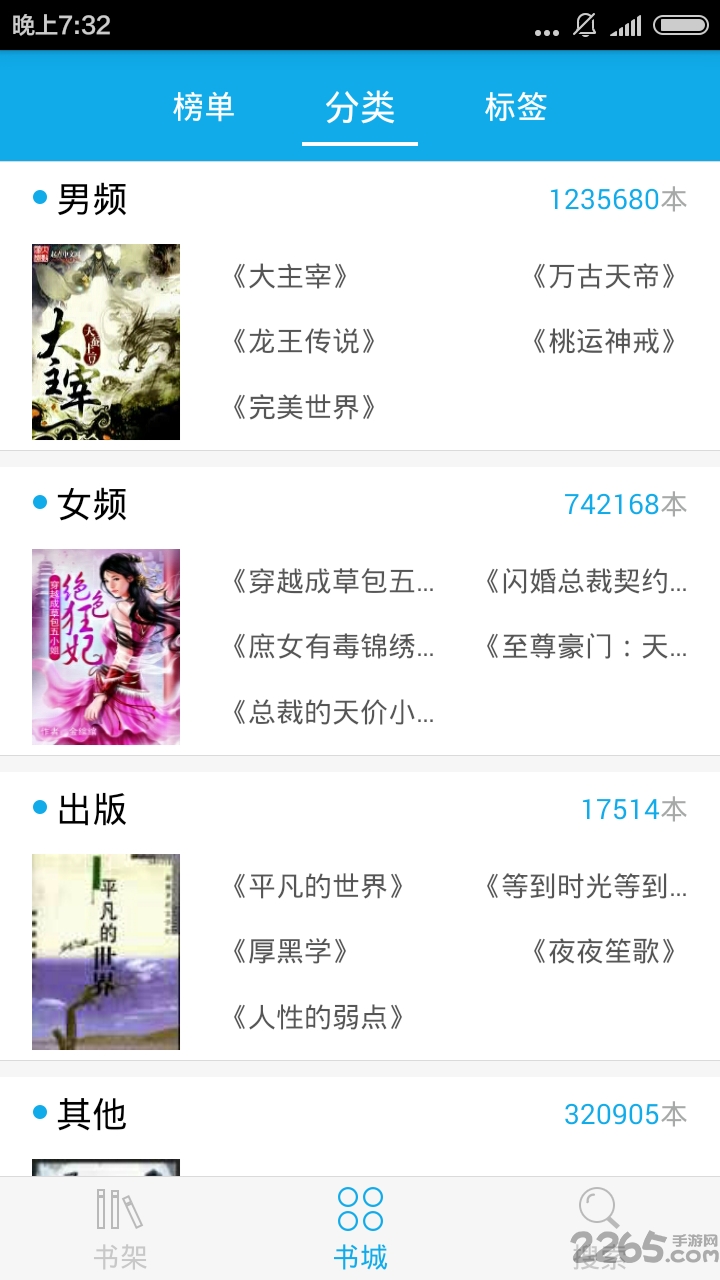Switch to the 榜单 rankings tab
The height and width of the screenshot is (1280, 720).
coord(205,107)
